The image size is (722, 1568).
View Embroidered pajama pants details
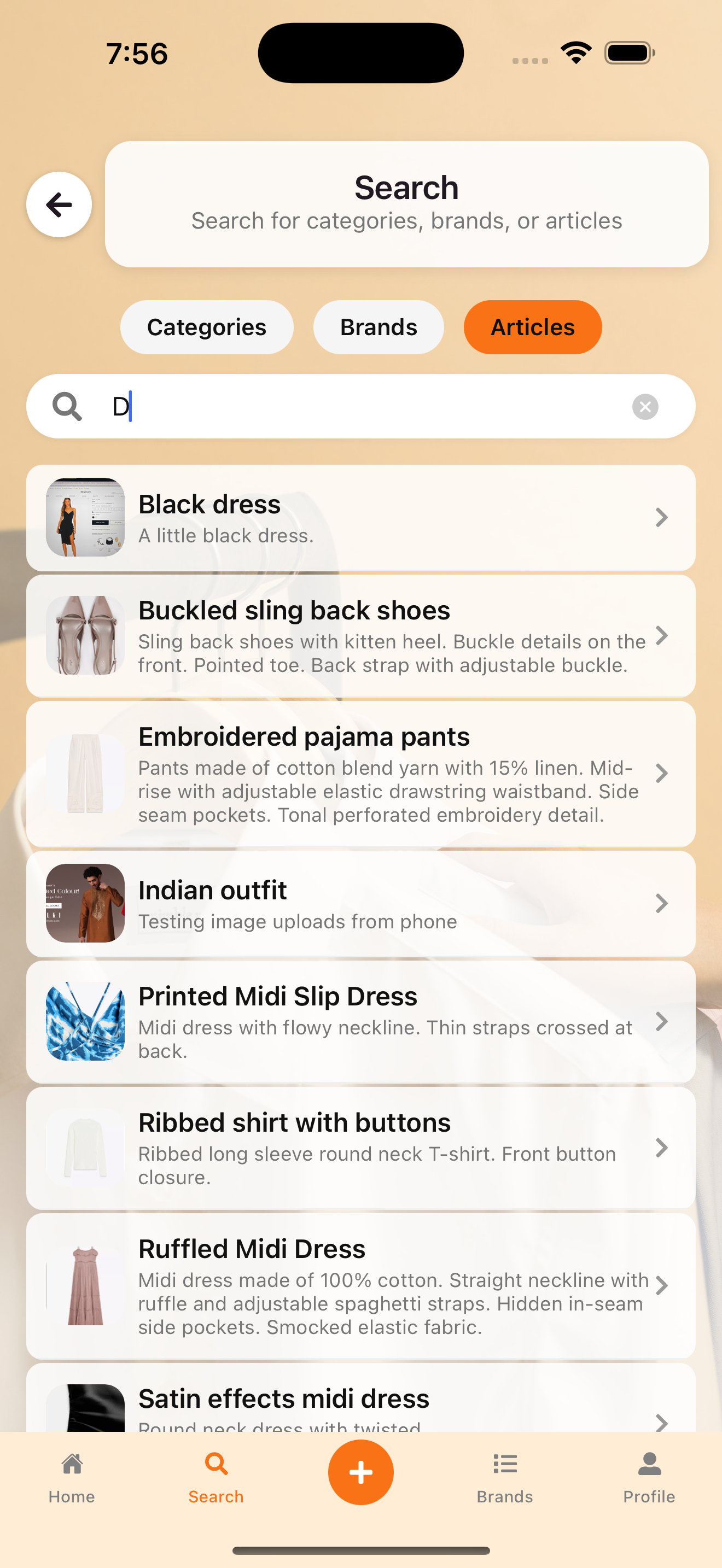coord(360,774)
